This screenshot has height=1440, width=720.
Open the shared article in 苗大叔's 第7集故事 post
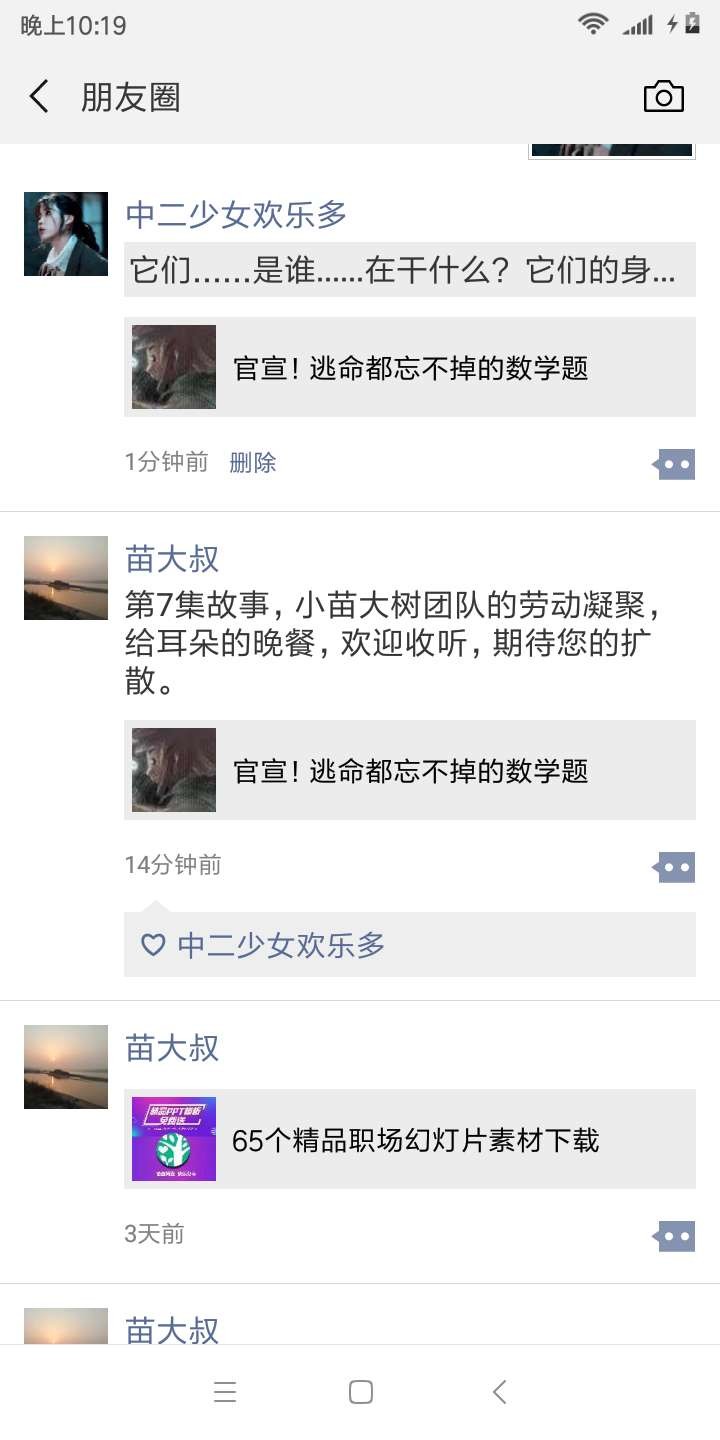click(x=410, y=770)
